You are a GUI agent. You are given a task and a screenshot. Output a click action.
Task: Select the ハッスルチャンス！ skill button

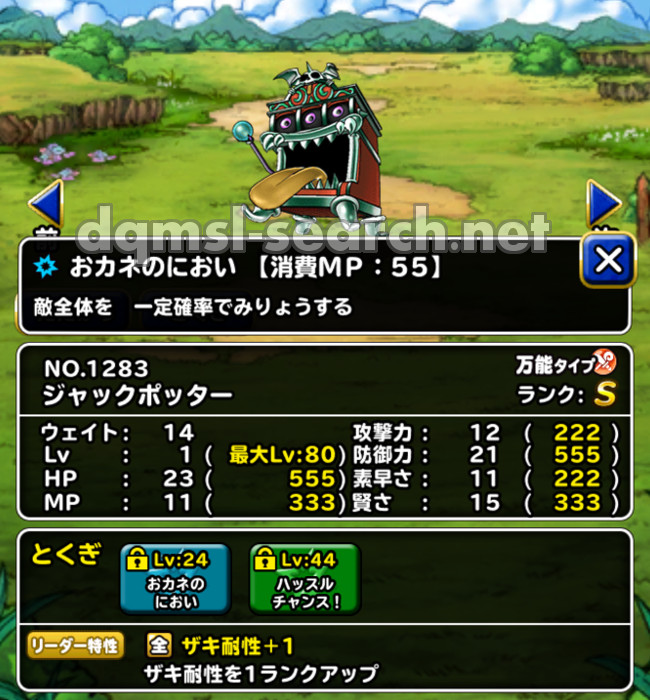pos(305,580)
